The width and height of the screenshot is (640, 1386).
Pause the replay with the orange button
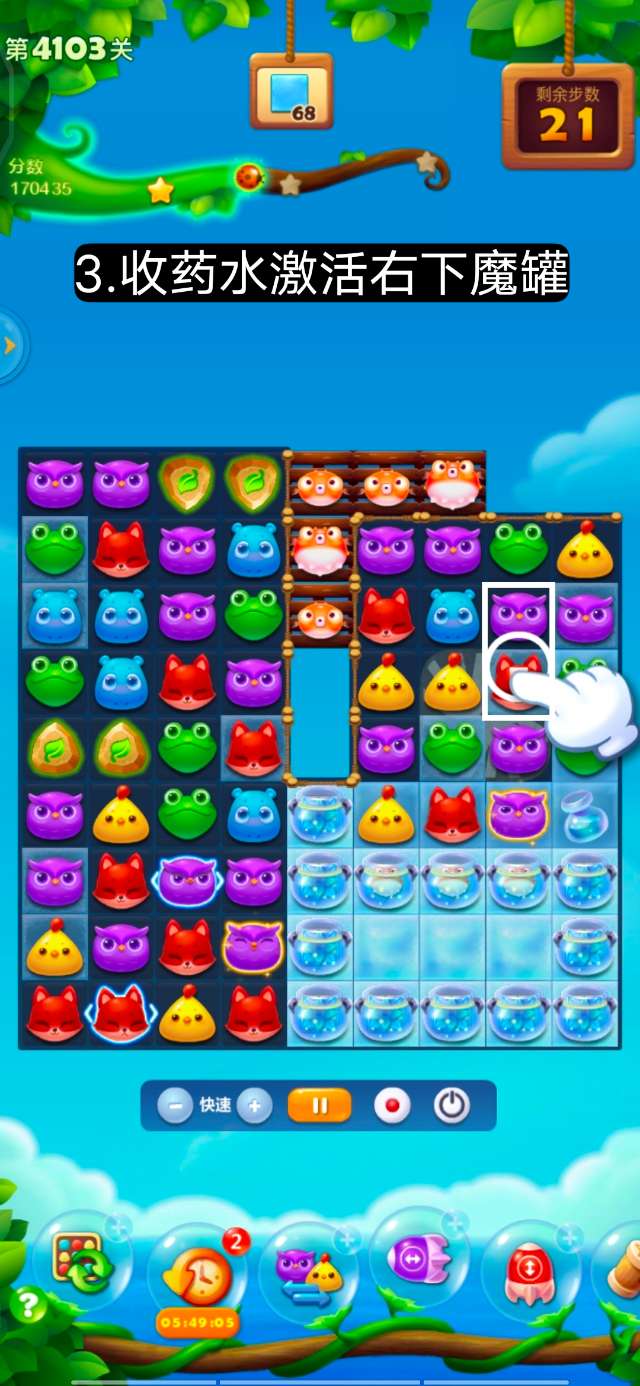320,1106
